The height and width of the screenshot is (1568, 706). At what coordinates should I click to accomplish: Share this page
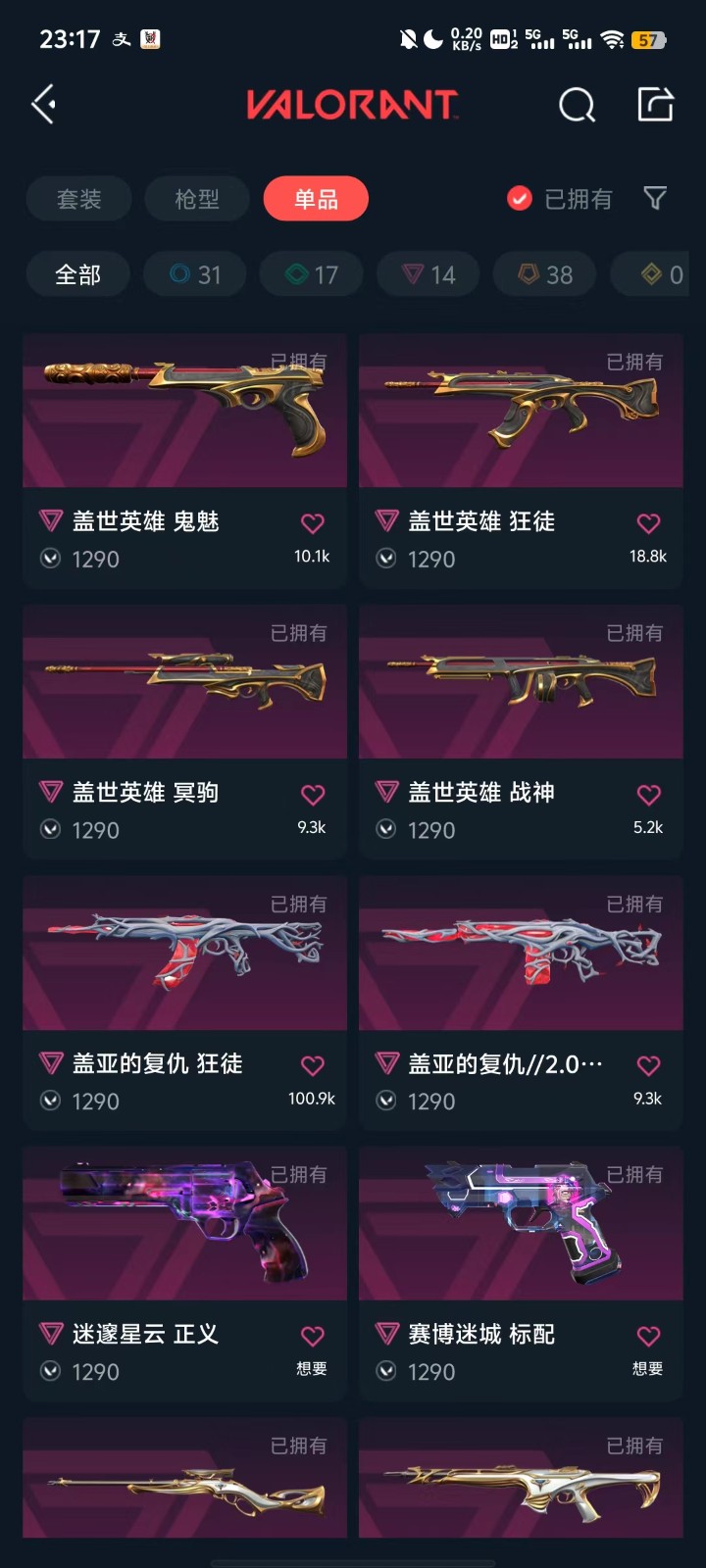(655, 104)
